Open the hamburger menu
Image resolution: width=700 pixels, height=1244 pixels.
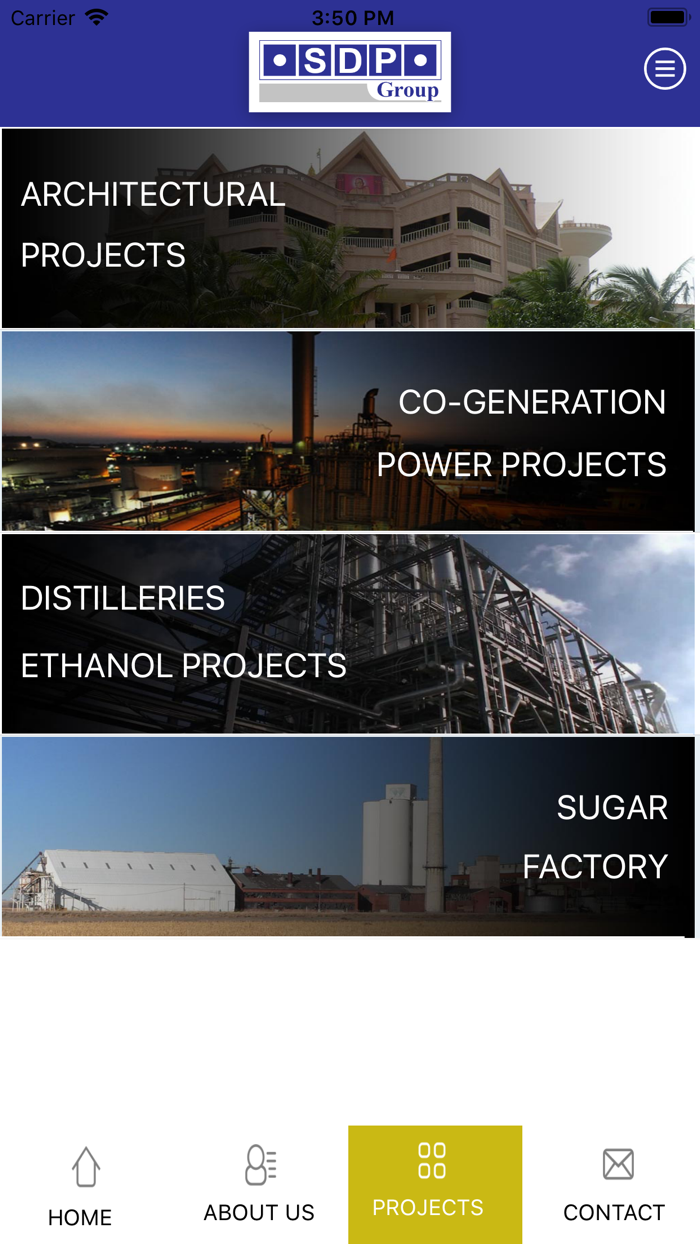[x=664, y=69]
